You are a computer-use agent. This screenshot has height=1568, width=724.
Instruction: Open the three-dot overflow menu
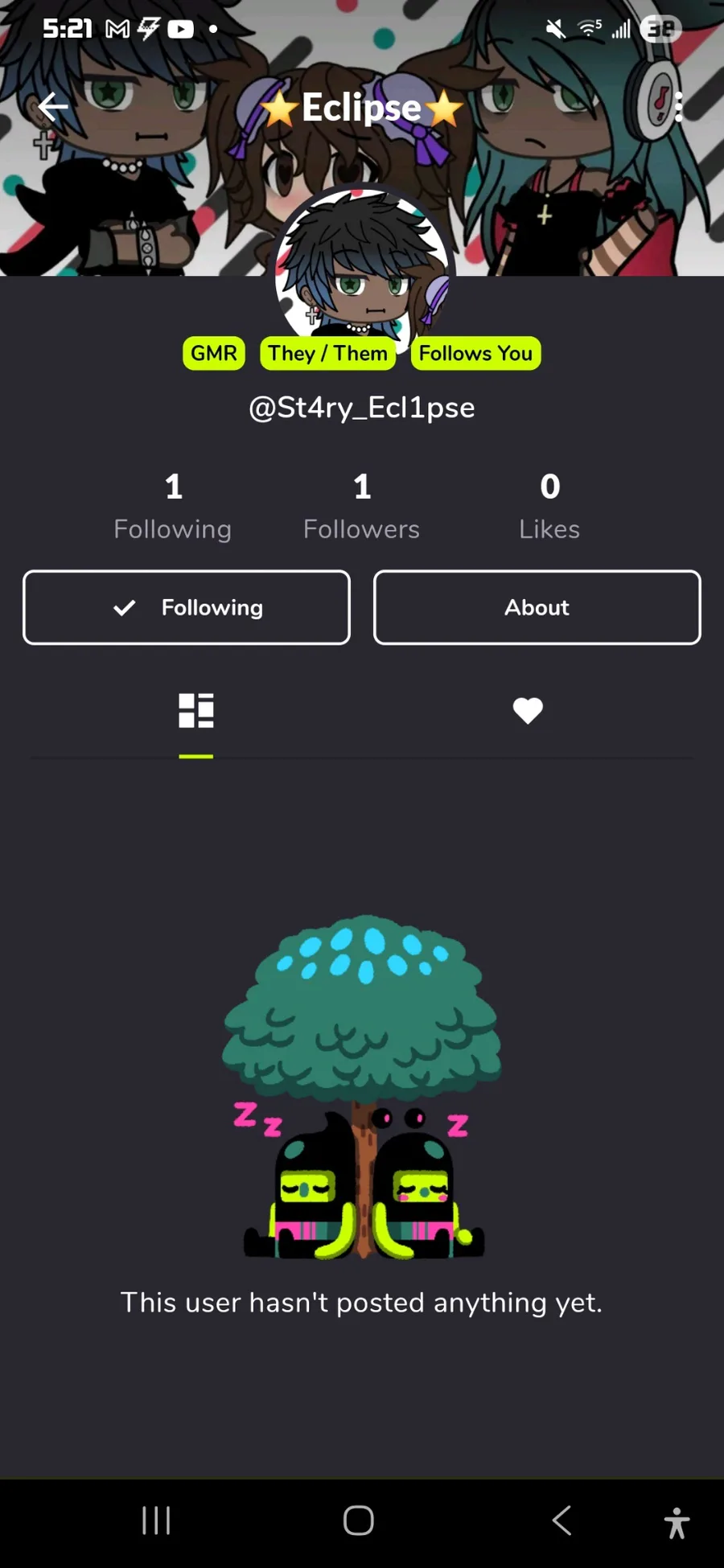pyautogui.click(x=678, y=106)
